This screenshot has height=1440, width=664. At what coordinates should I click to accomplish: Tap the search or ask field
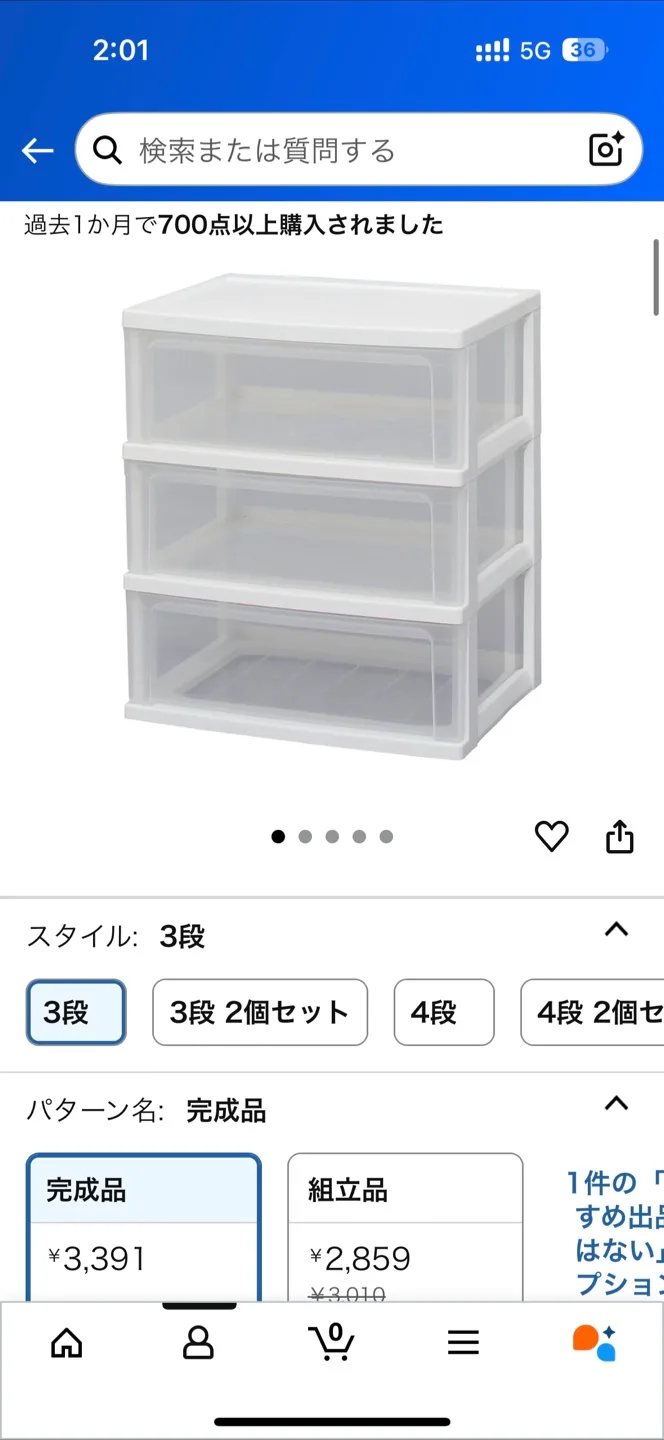point(340,151)
